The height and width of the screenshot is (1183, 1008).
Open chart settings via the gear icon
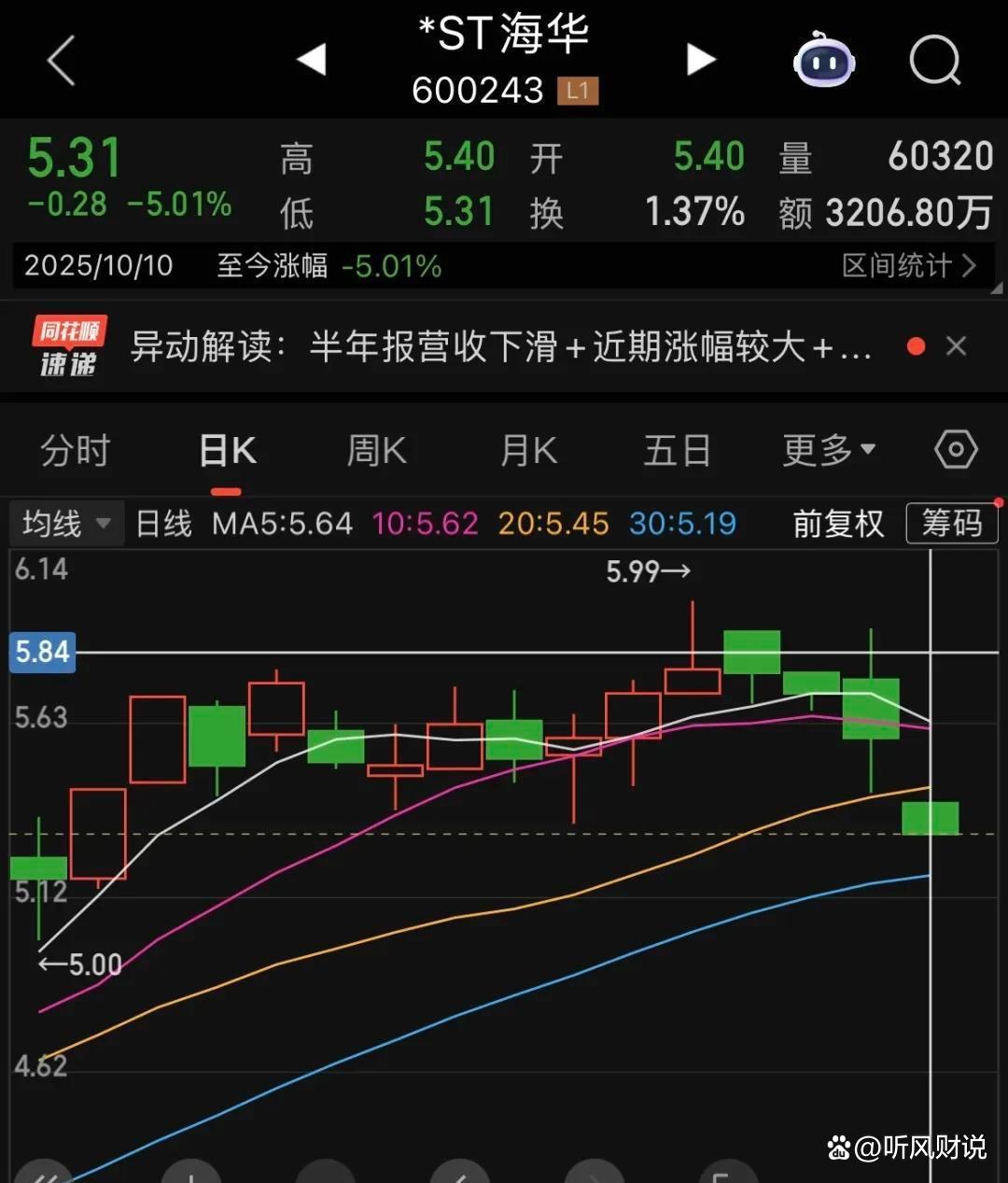click(x=955, y=449)
